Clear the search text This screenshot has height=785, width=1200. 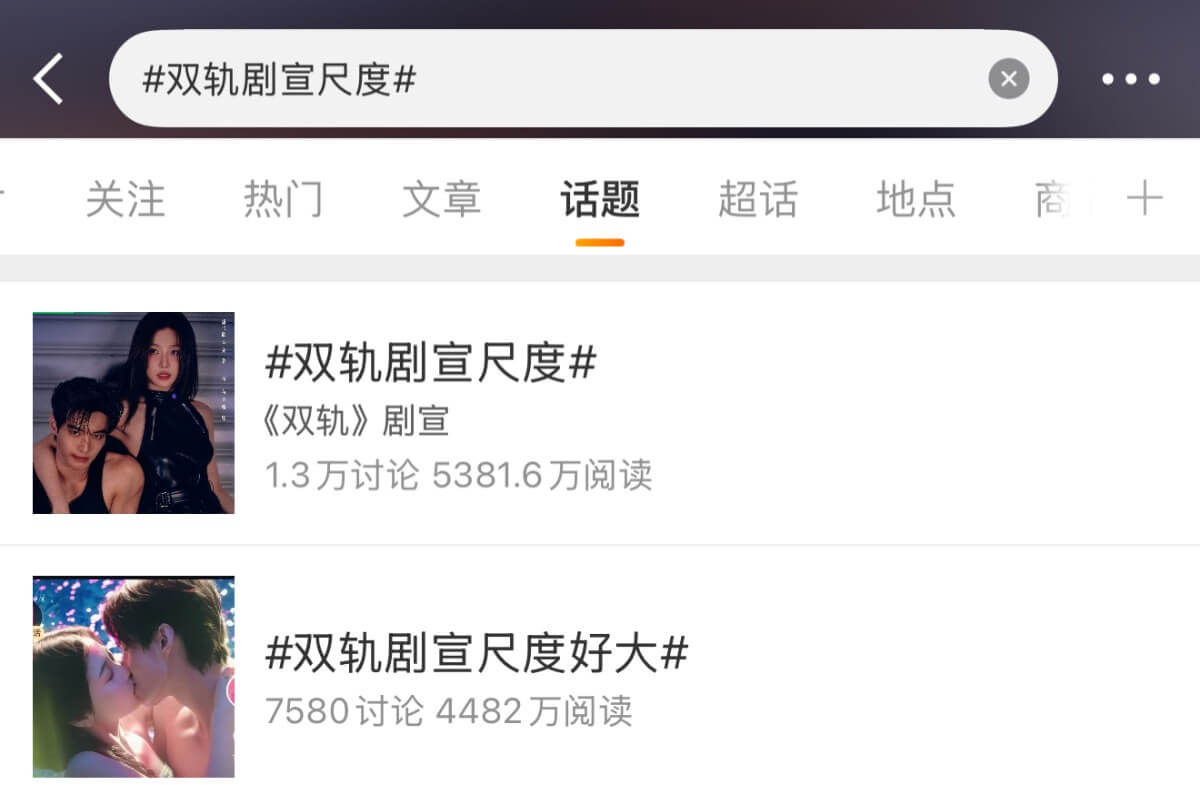click(1008, 79)
